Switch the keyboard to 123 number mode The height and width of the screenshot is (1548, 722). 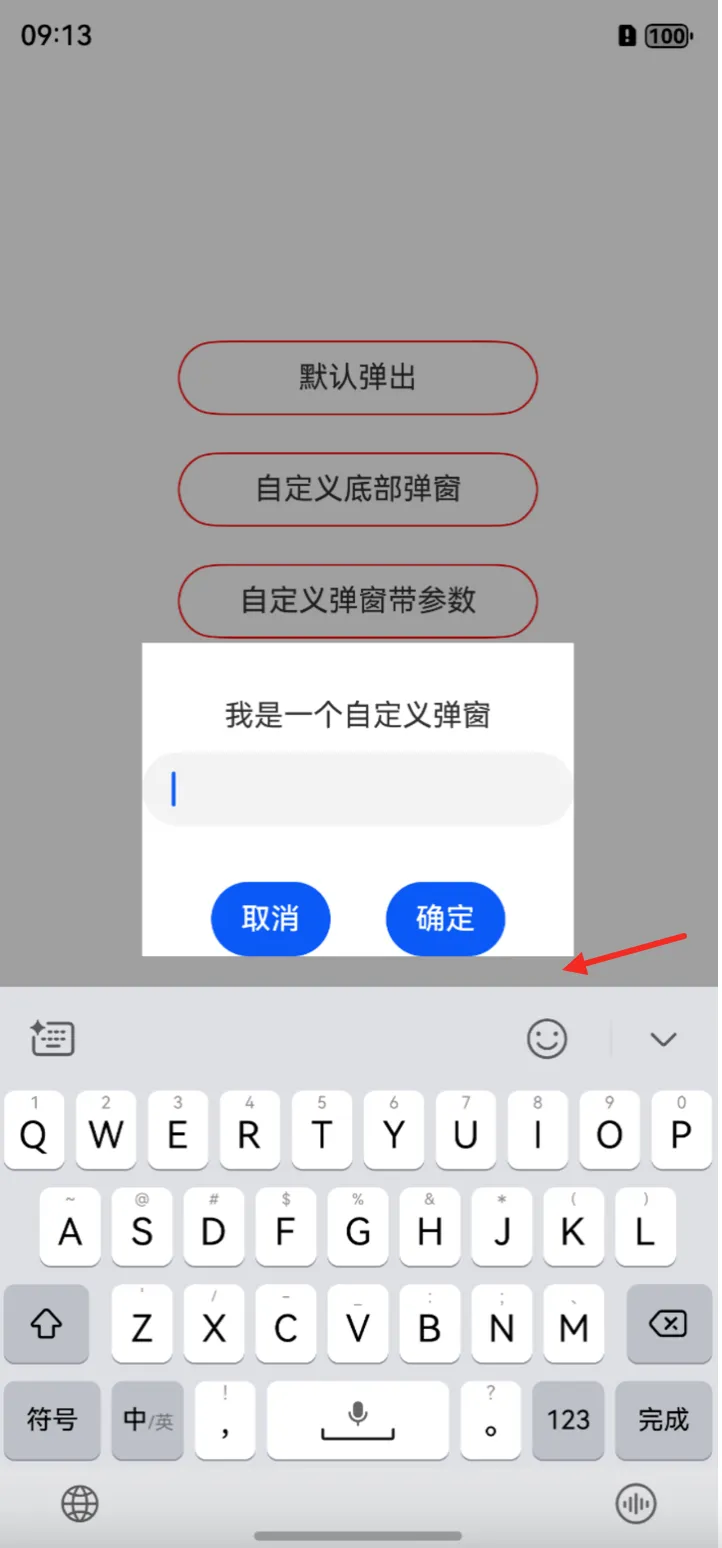(x=568, y=1419)
